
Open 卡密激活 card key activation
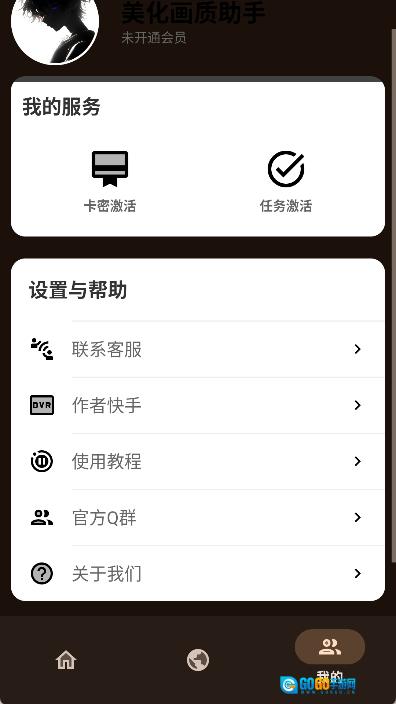point(110,181)
